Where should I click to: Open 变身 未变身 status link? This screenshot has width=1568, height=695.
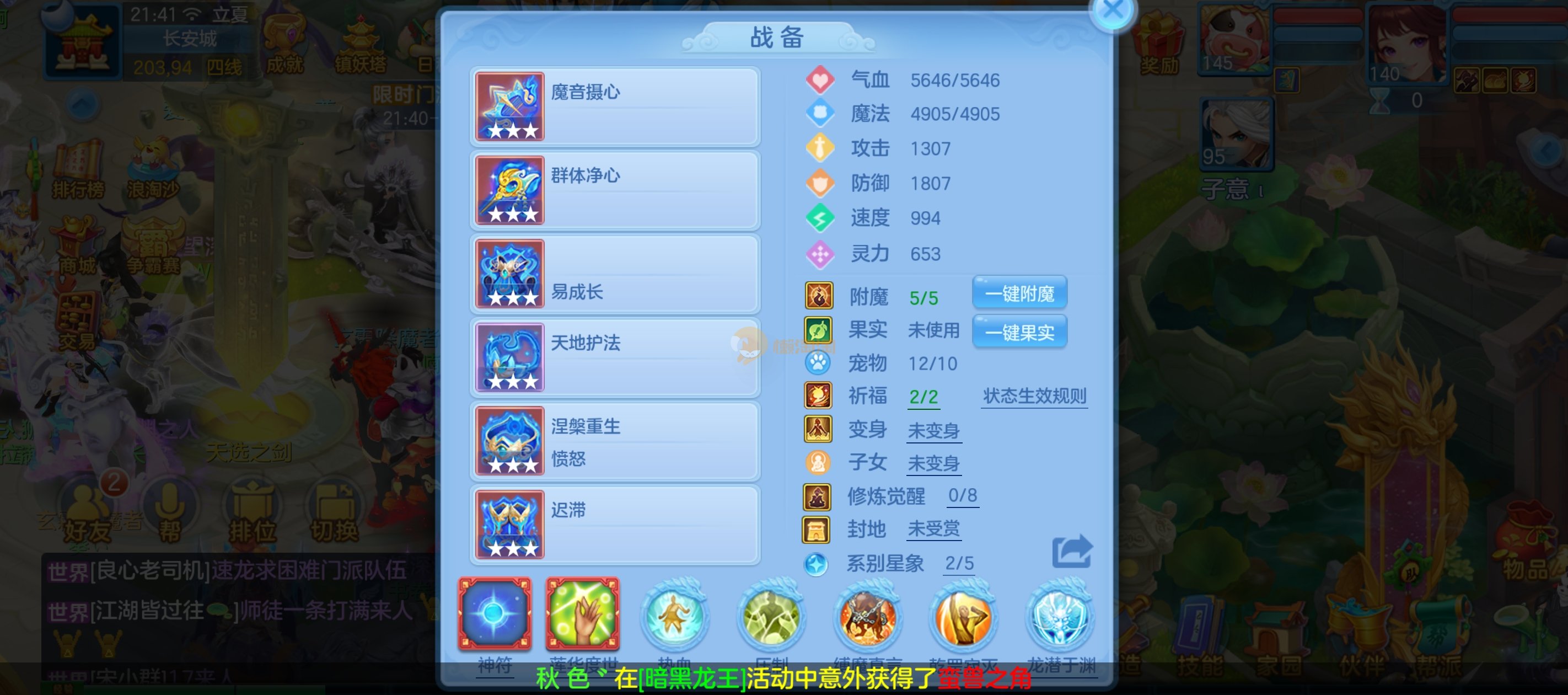click(934, 431)
